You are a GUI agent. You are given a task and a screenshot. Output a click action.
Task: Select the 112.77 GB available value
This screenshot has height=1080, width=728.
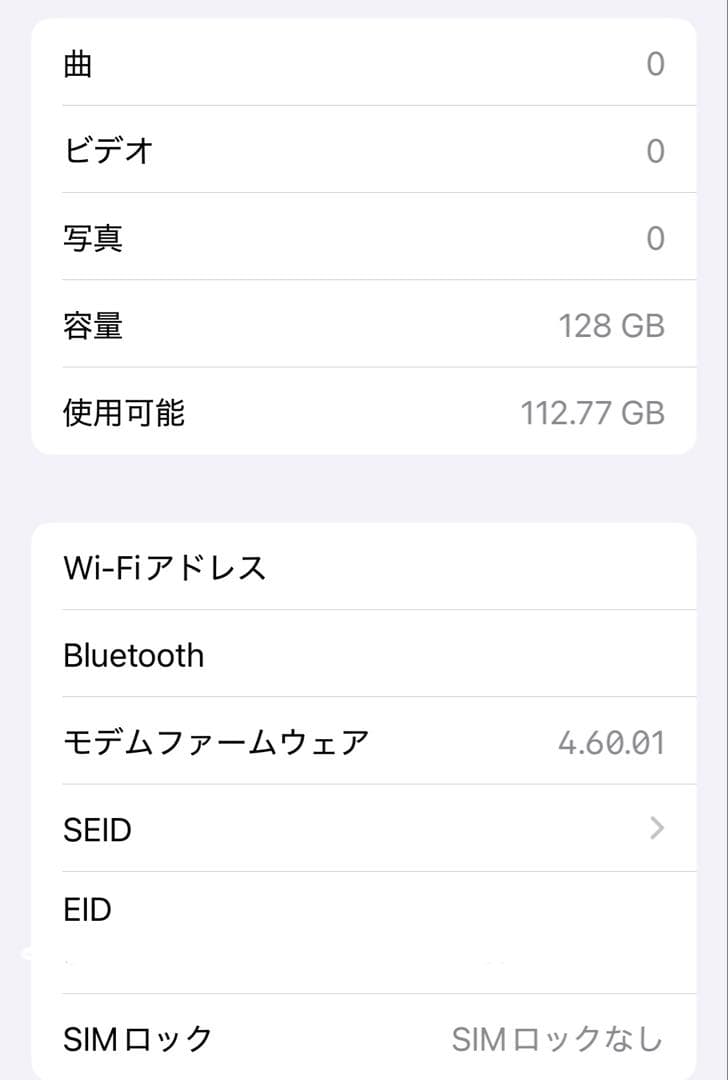coord(594,412)
